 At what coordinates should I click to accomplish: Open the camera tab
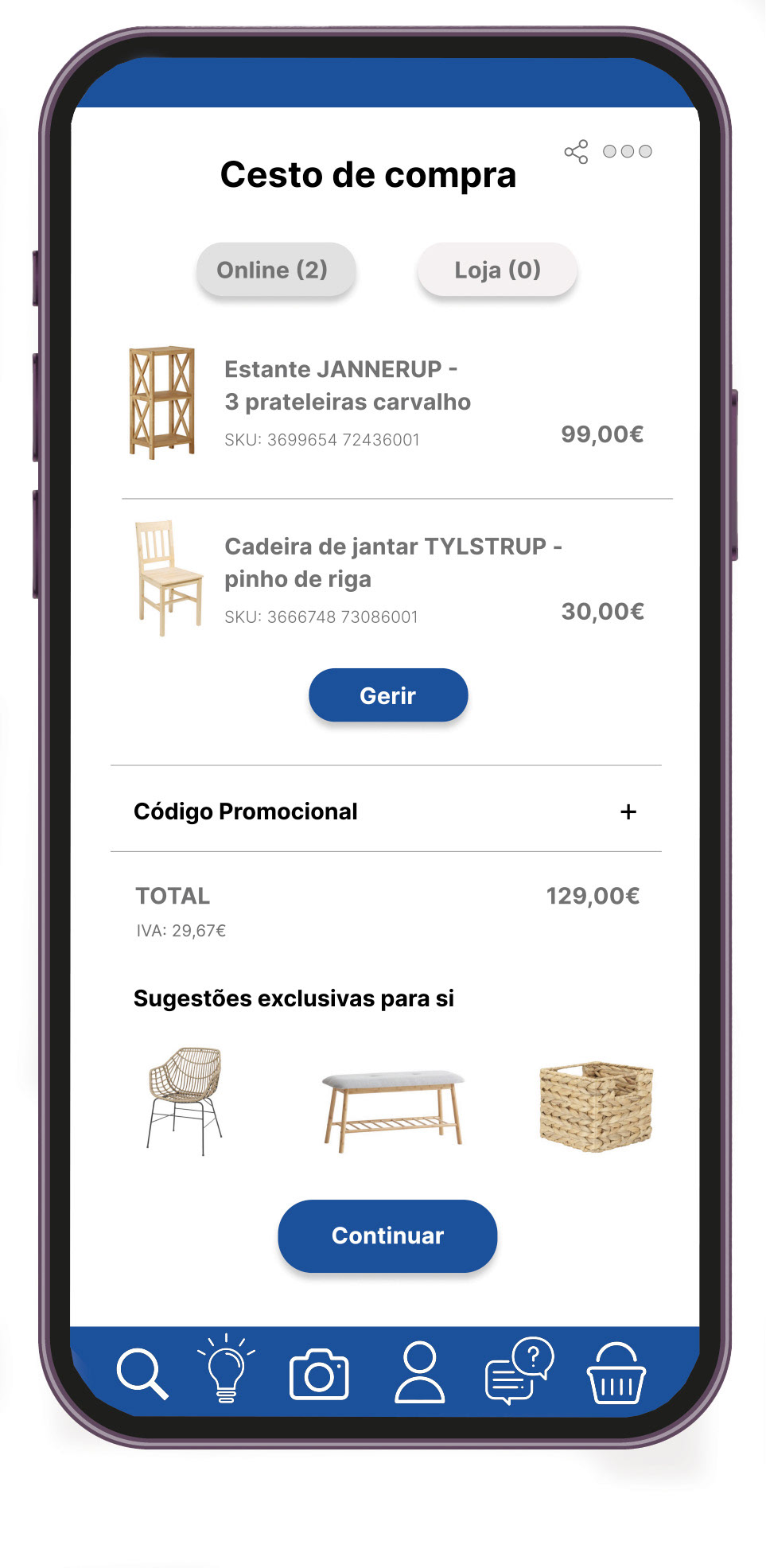(319, 1373)
